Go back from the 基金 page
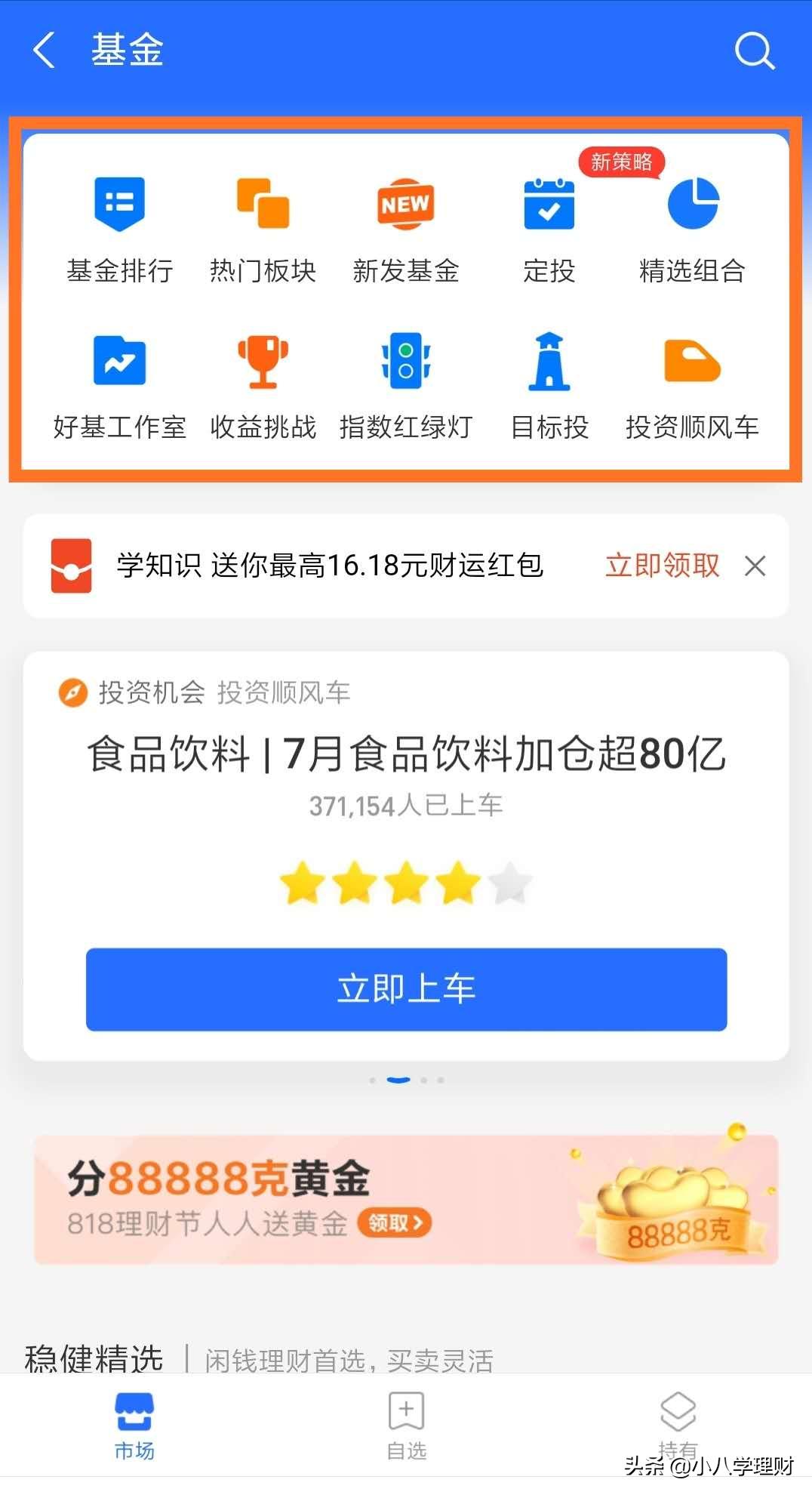This screenshot has width=812, height=1495. pos(44,51)
